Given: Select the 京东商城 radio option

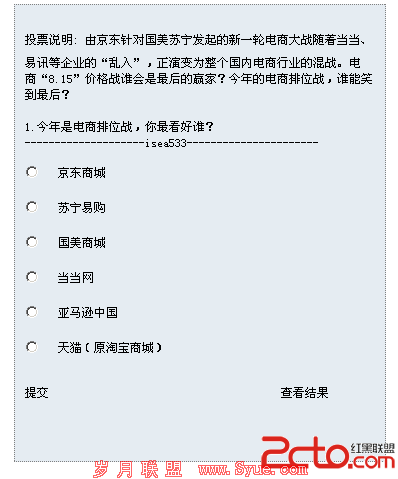Looking at the screenshot, I should [32, 172].
